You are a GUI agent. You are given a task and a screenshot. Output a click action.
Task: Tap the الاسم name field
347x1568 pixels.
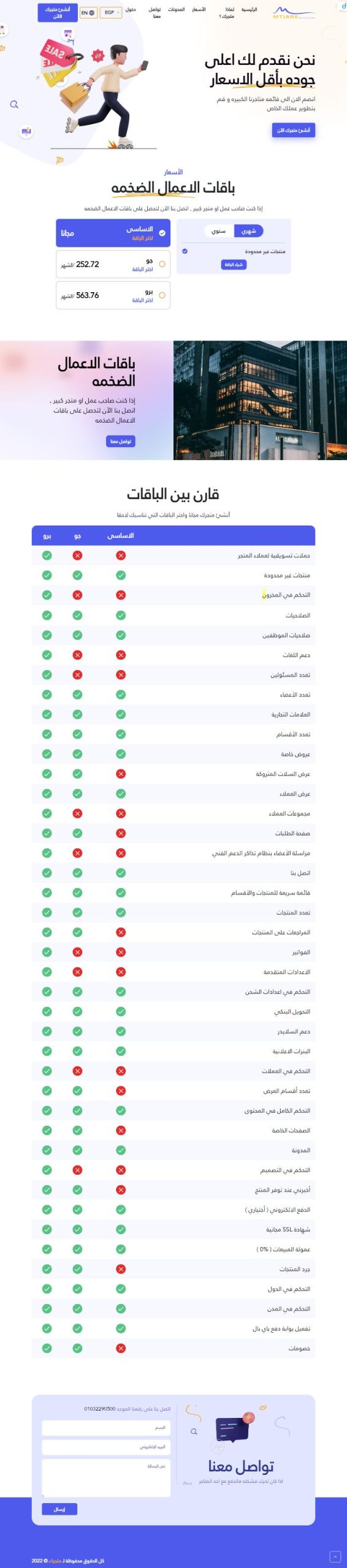point(106,1428)
